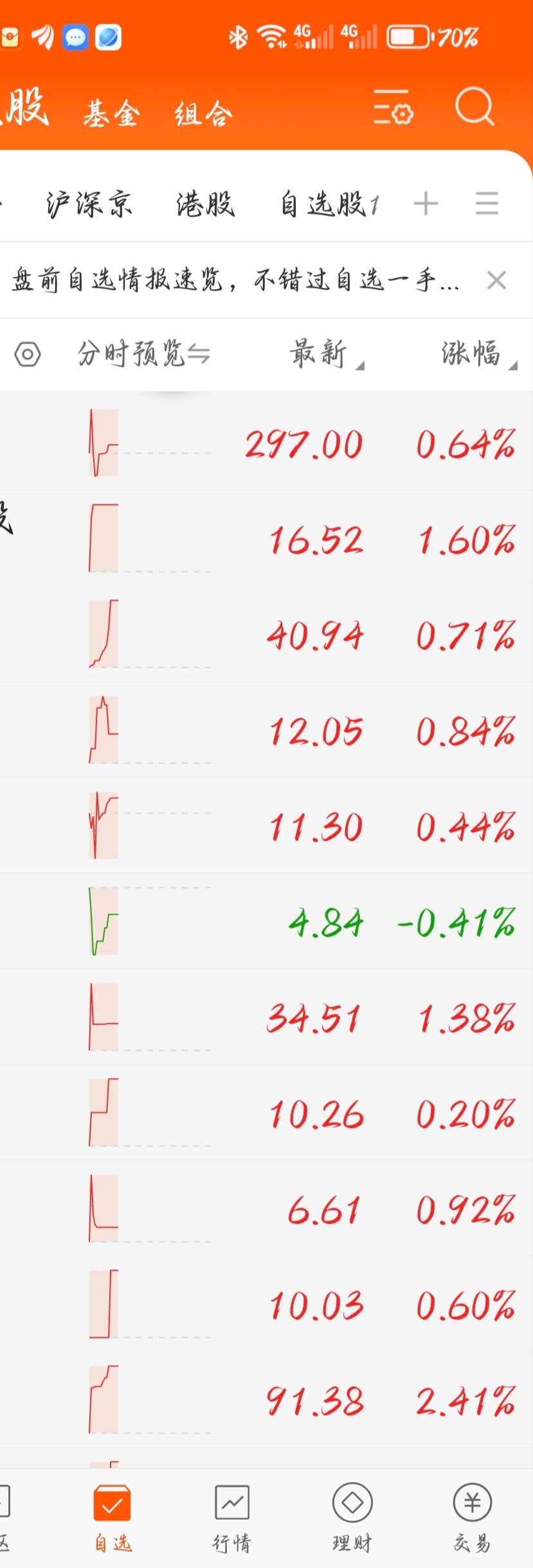The image size is (533, 1568).
Task: Select the 沪深京 market tab
Action: [89, 204]
